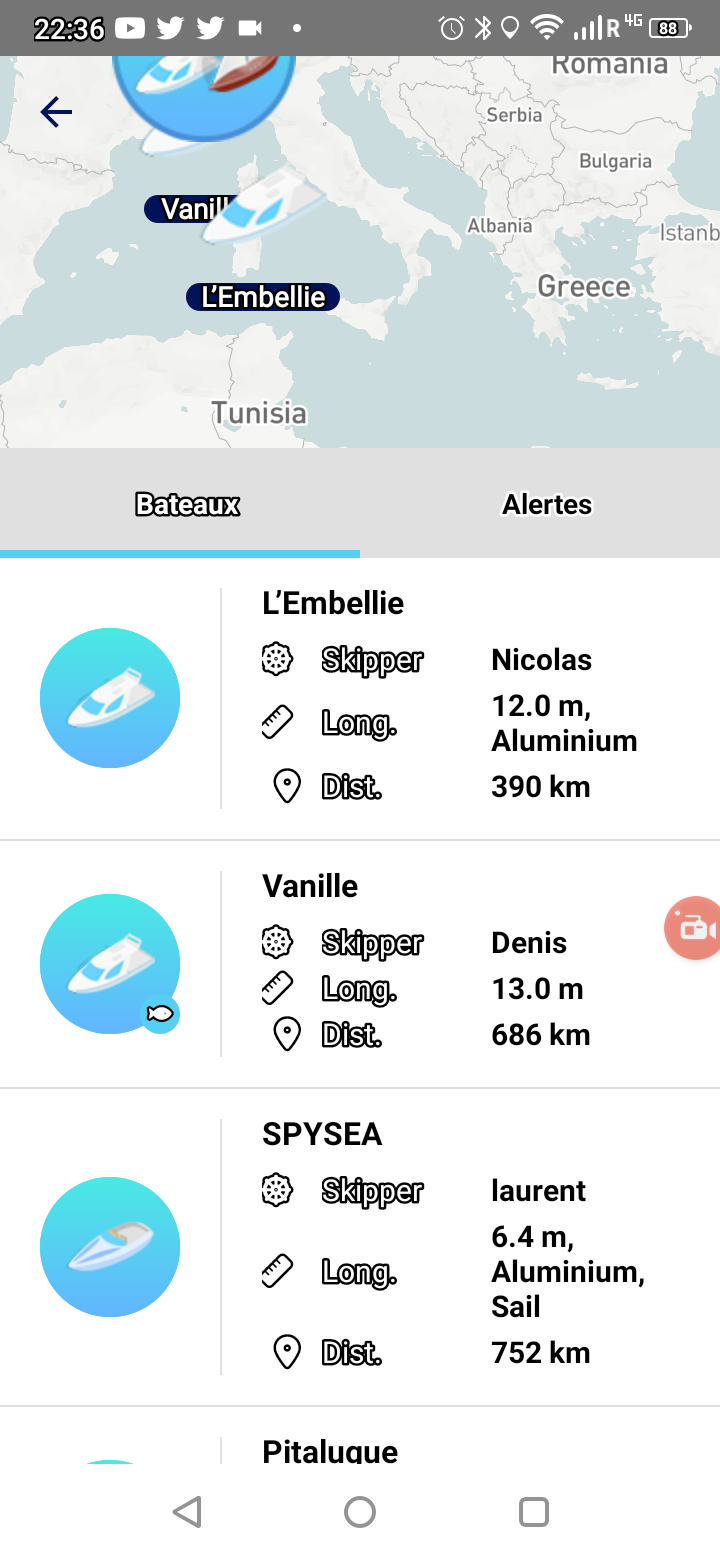Tap the red screen recorder floating button
This screenshot has width=720, height=1560.
[x=694, y=928]
